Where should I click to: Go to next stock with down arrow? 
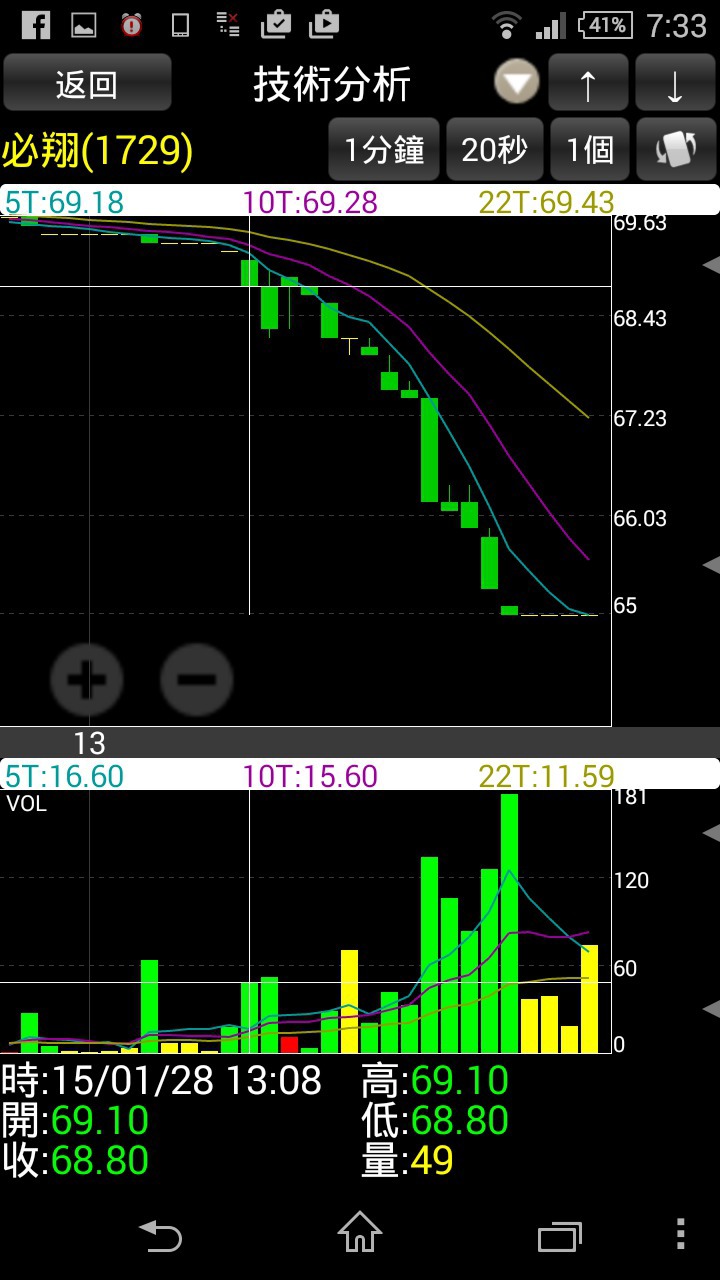(674, 83)
